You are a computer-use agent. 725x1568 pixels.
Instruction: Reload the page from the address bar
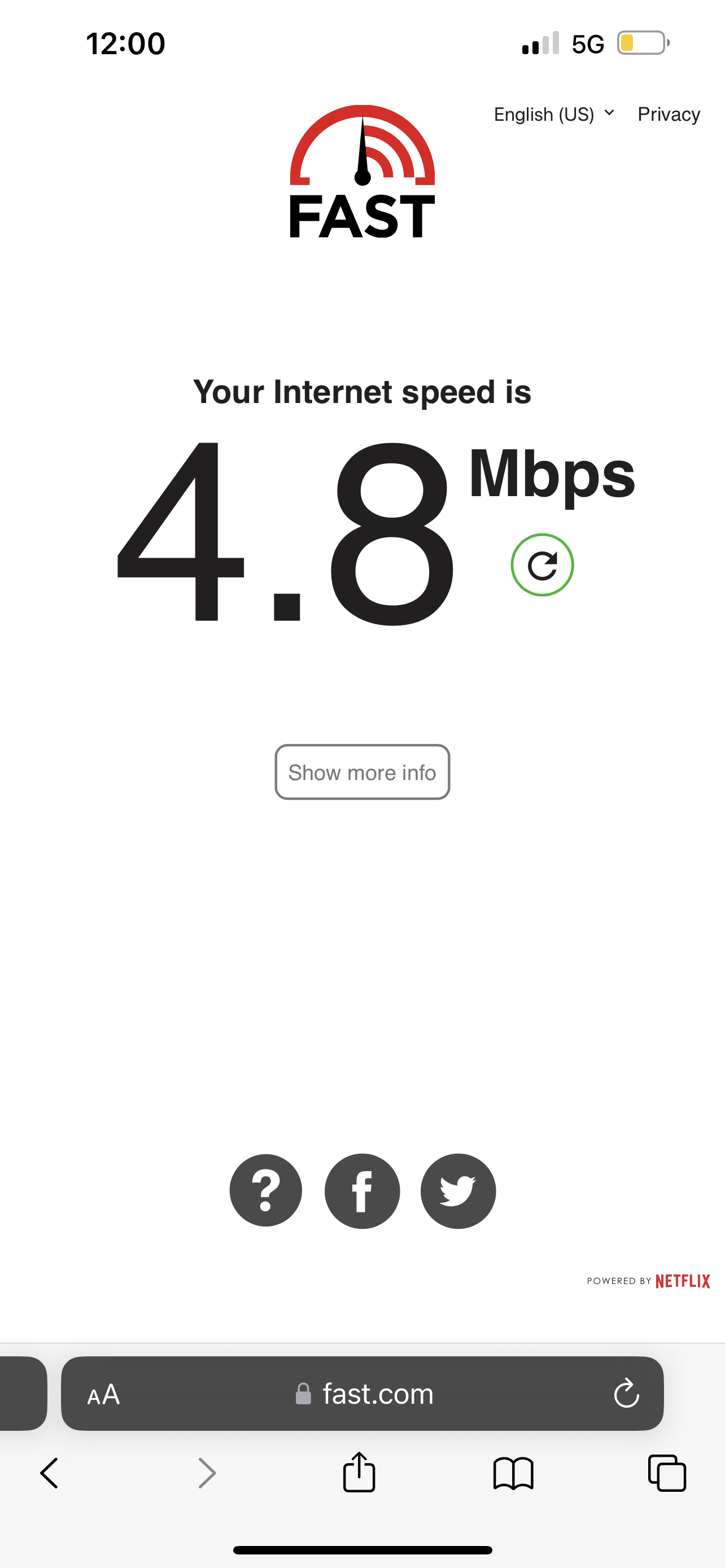tap(626, 1393)
